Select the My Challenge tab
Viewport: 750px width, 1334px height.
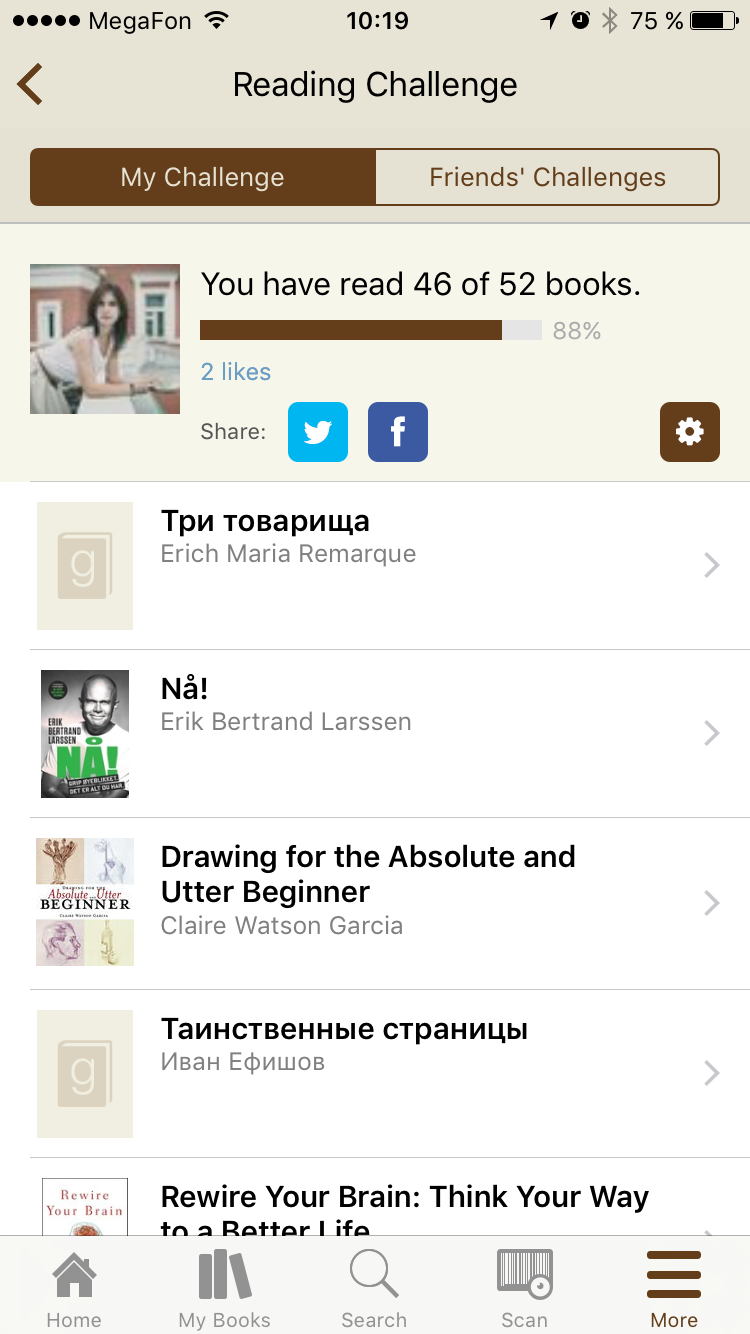point(203,178)
